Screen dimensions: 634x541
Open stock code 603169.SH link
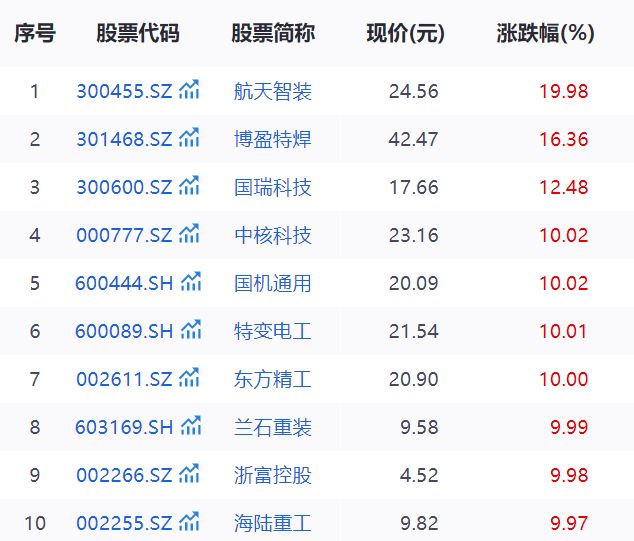click(124, 428)
